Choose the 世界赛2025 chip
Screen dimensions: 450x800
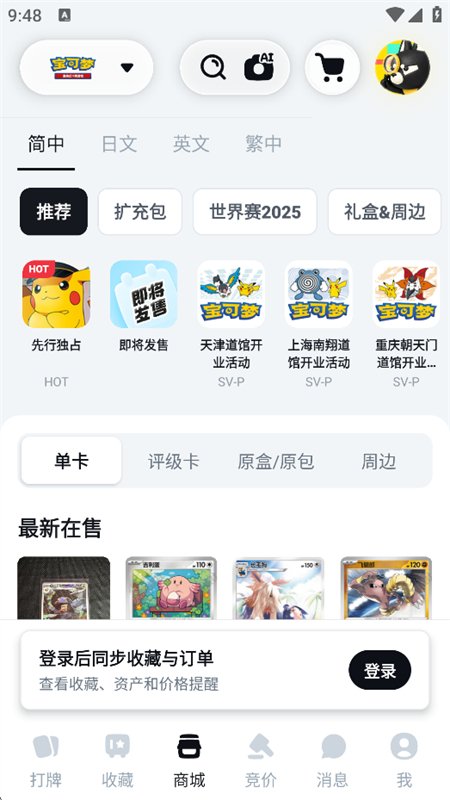pyautogui.click(x=255, y=211)
